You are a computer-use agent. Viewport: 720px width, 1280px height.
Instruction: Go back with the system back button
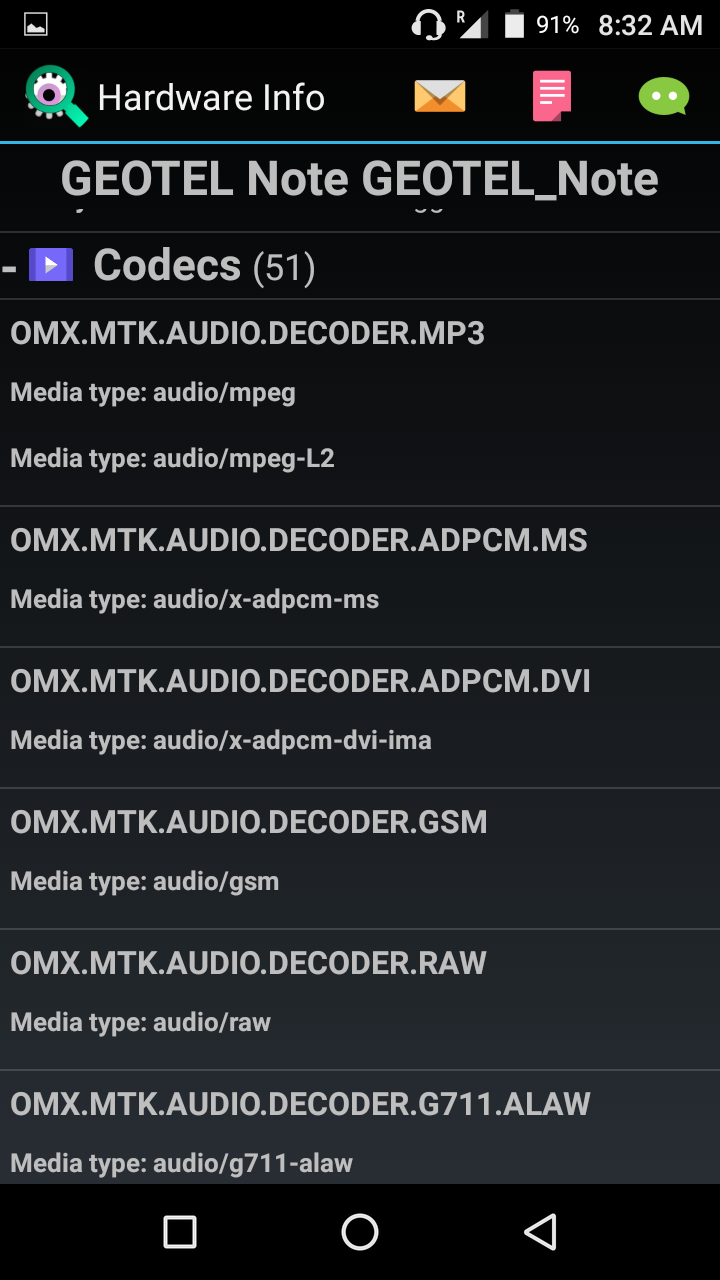click(x=540, y=1232)
